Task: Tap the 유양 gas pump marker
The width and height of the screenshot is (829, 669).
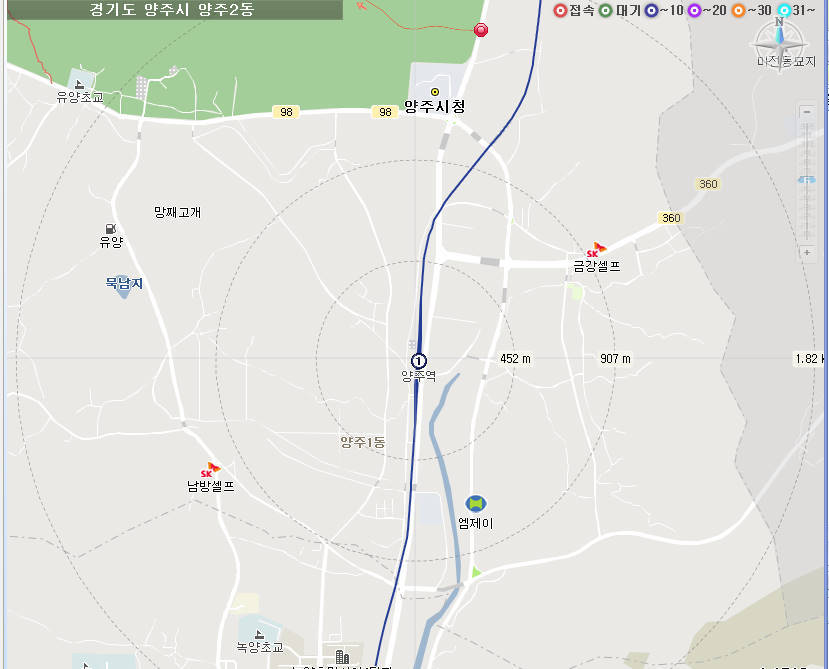Action: pyautogui.click(x=109, y=228)
